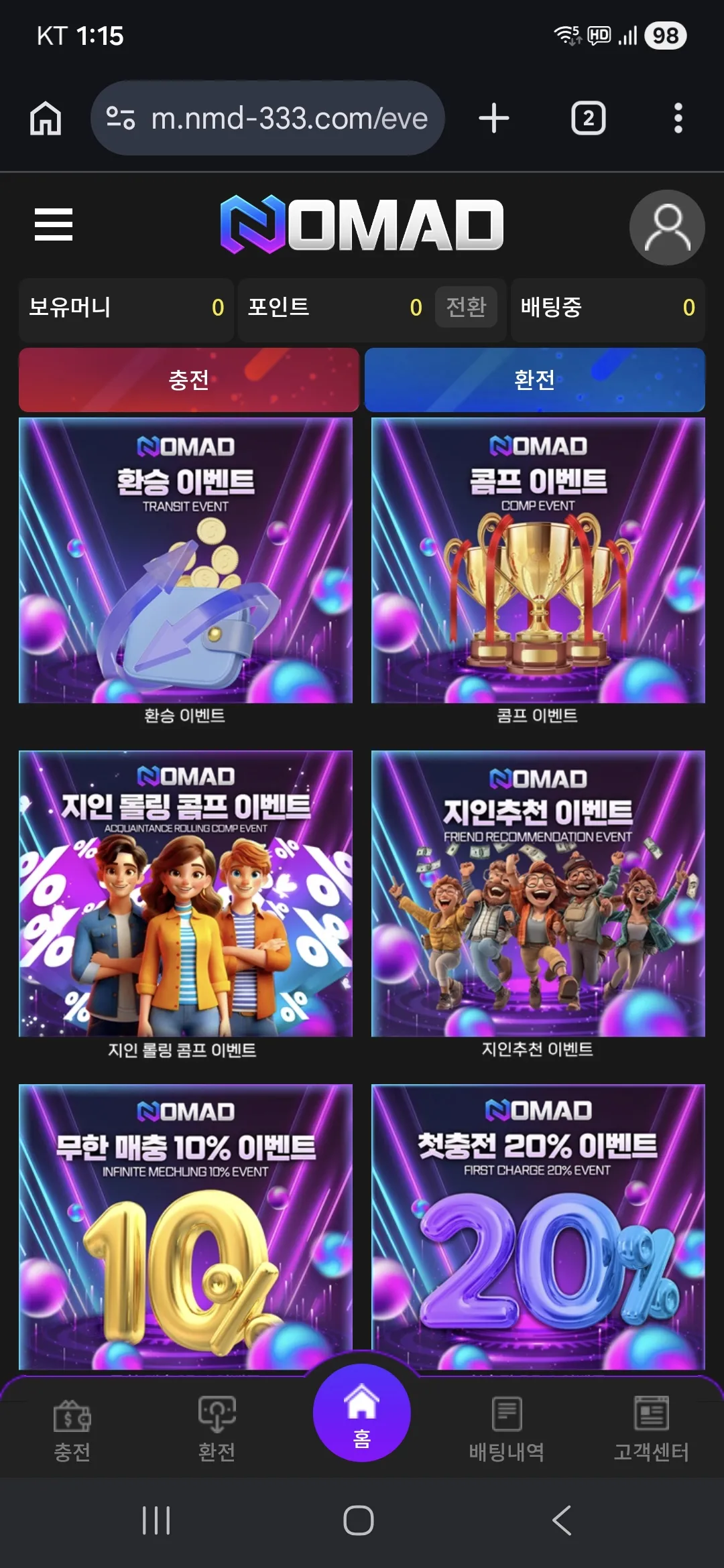
Task: Open the 첫충전 20% 이벤트 card
Action: tap(538, 1227)
